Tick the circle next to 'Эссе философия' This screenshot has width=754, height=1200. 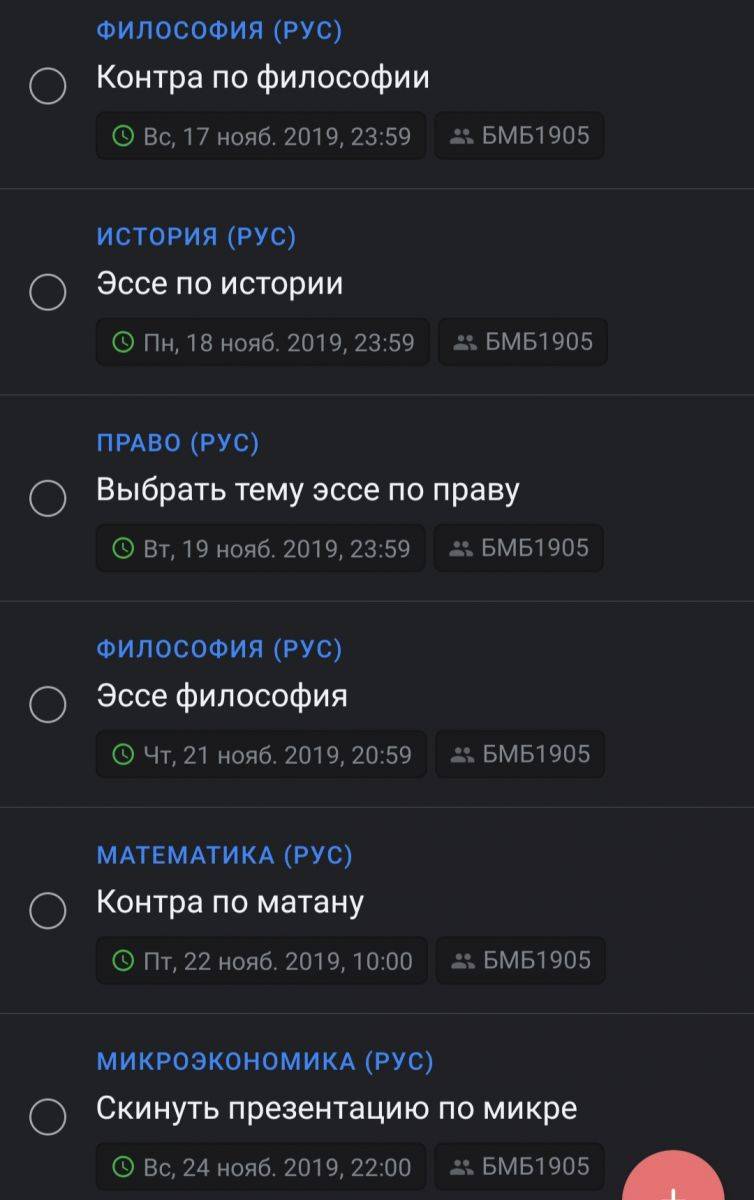click(48, 704)
